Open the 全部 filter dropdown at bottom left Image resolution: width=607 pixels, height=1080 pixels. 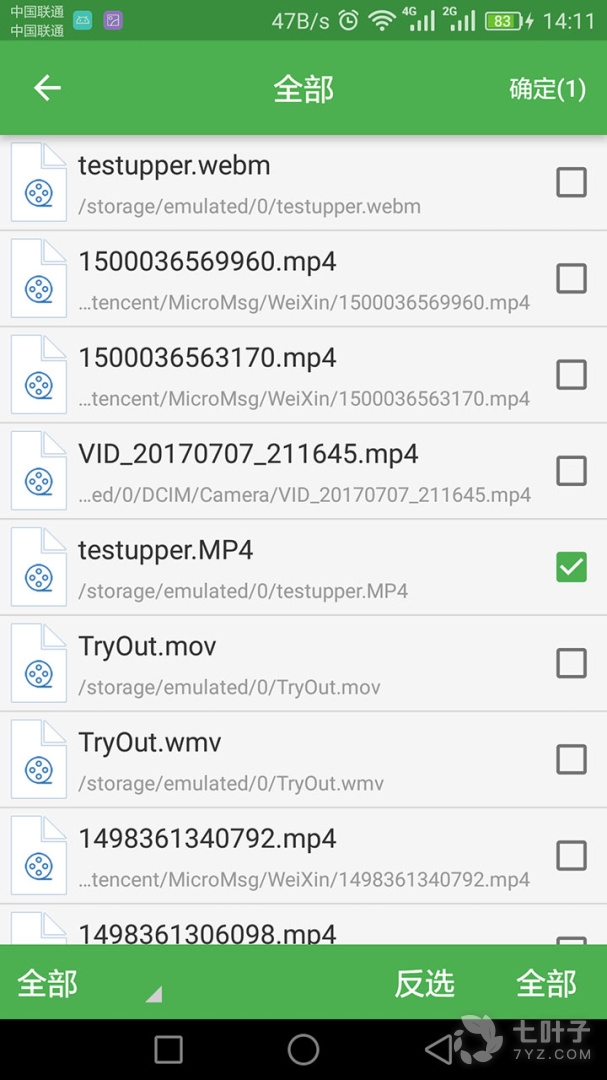85,983
